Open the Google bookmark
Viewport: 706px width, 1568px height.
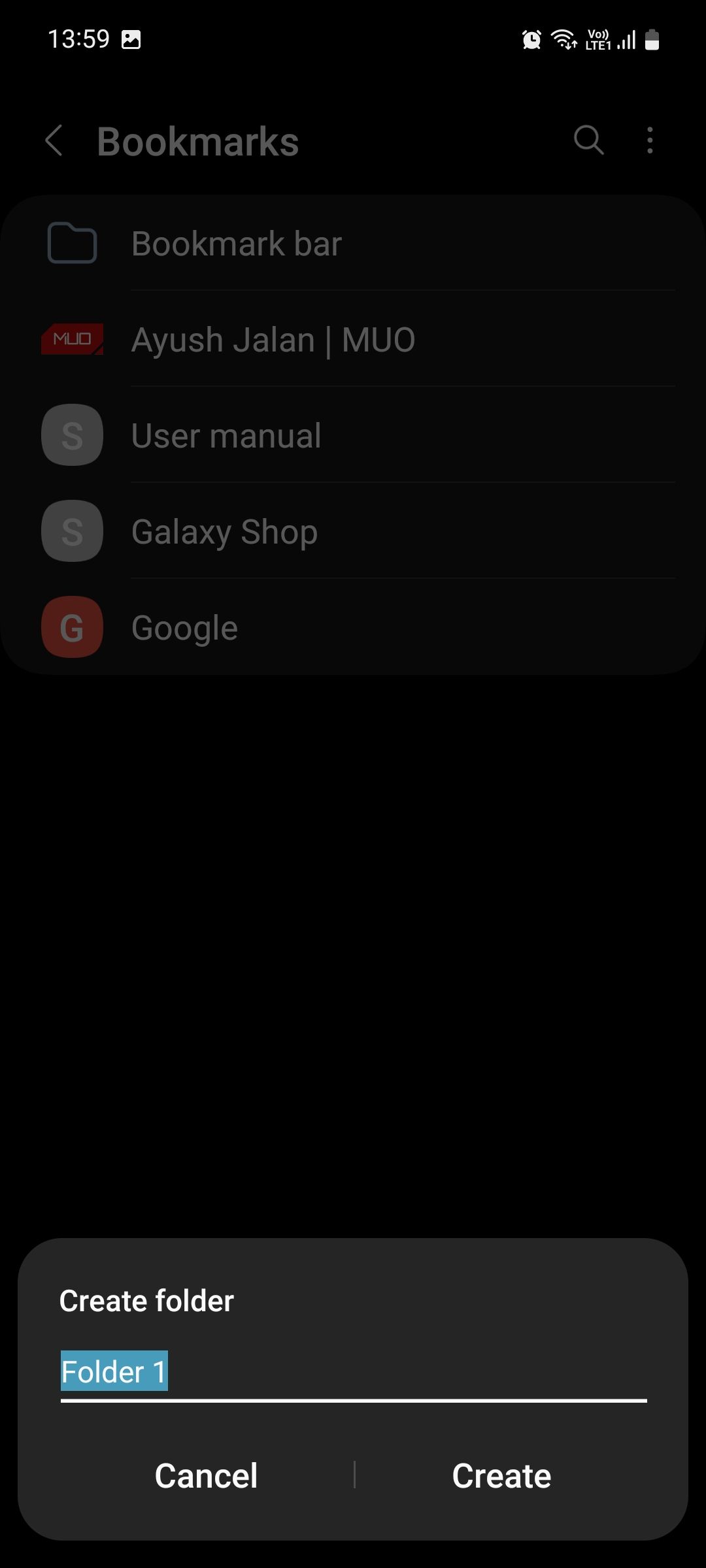tap(184, 627)
